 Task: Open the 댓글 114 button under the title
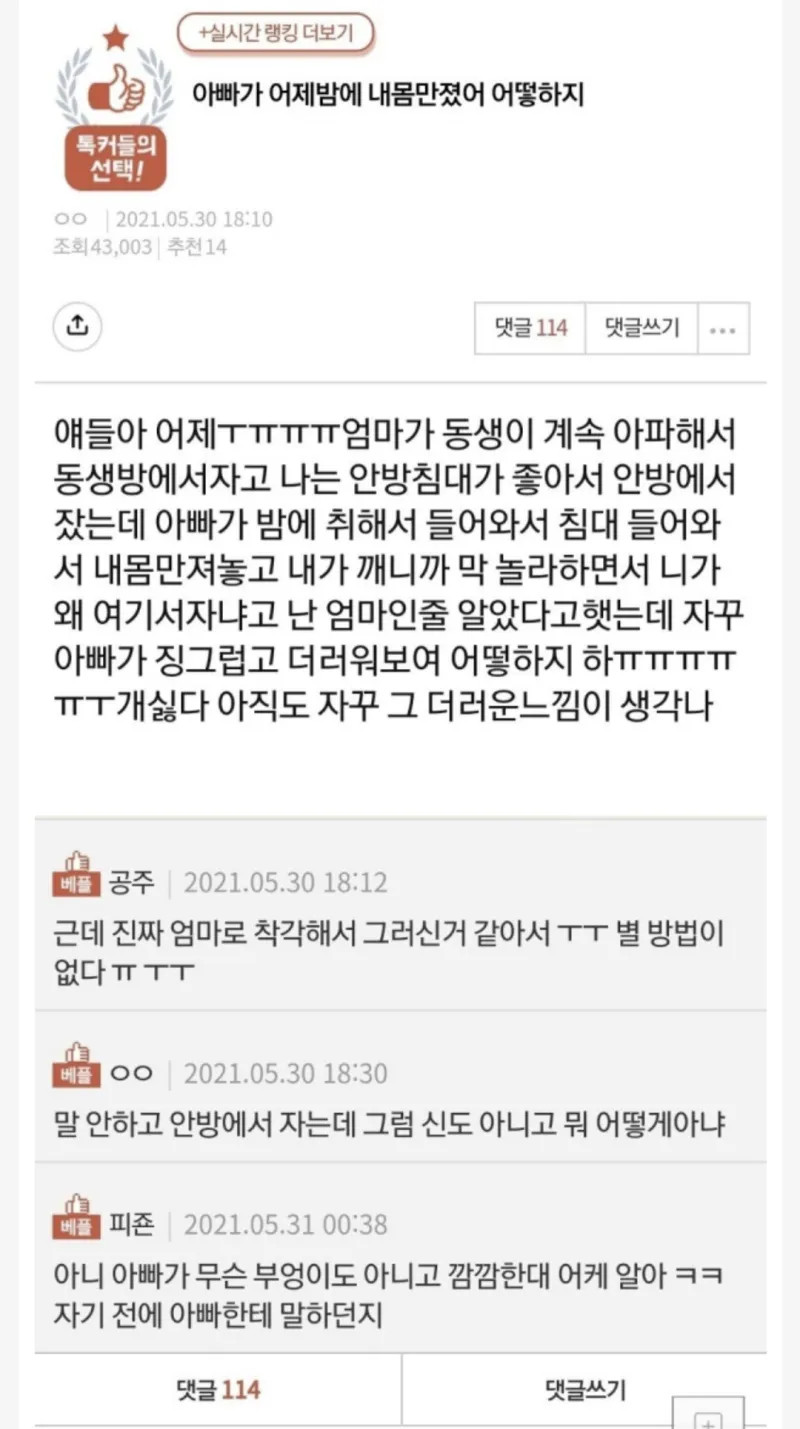pyautogui.click(x=530, y=328)
